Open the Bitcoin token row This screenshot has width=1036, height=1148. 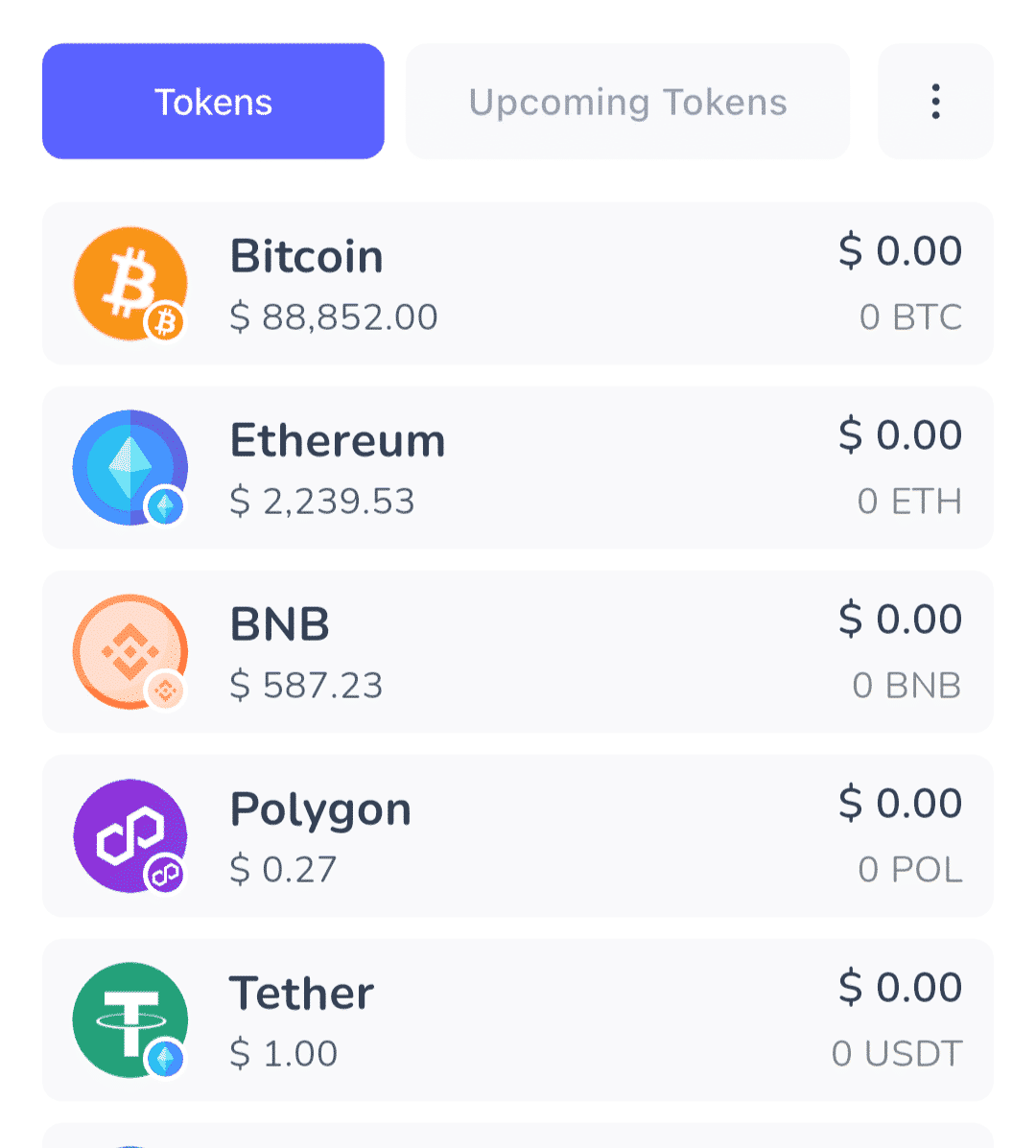(x=518, y=281)
